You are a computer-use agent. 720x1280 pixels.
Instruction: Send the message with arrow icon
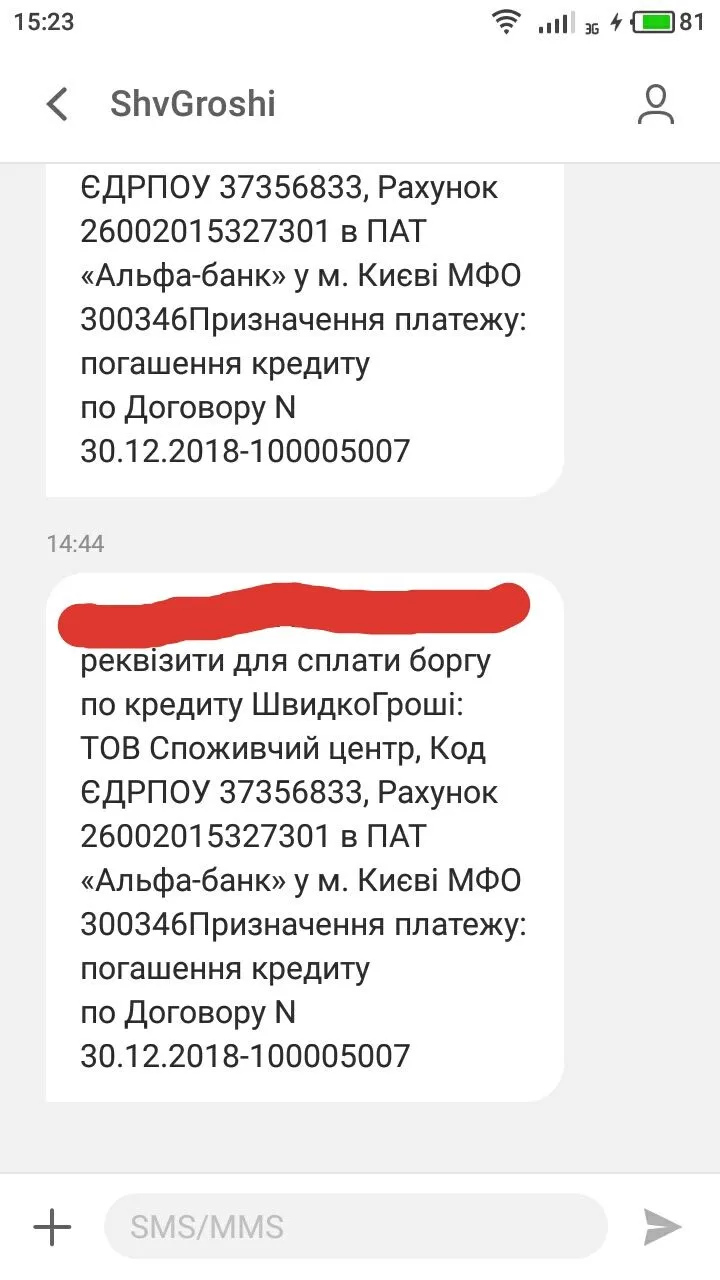[661, 1226]
